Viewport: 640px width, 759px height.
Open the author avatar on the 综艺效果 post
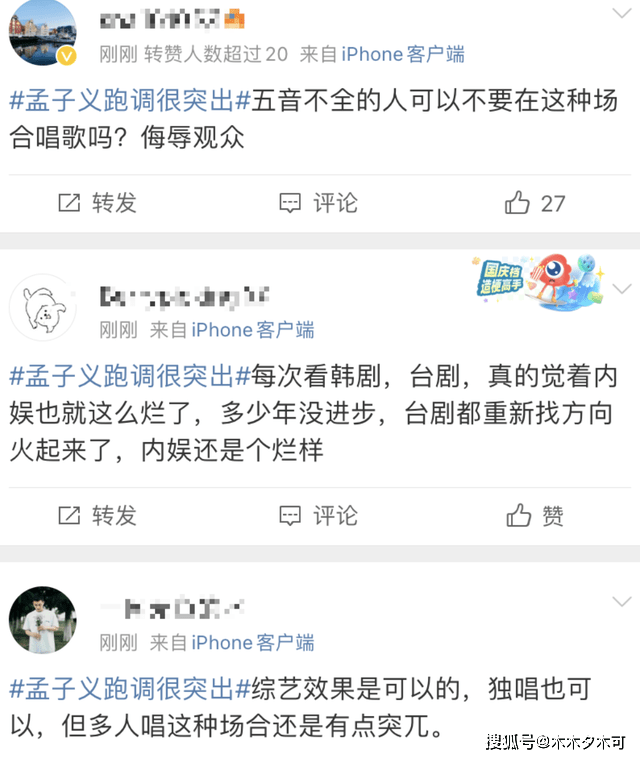point(43,620)
